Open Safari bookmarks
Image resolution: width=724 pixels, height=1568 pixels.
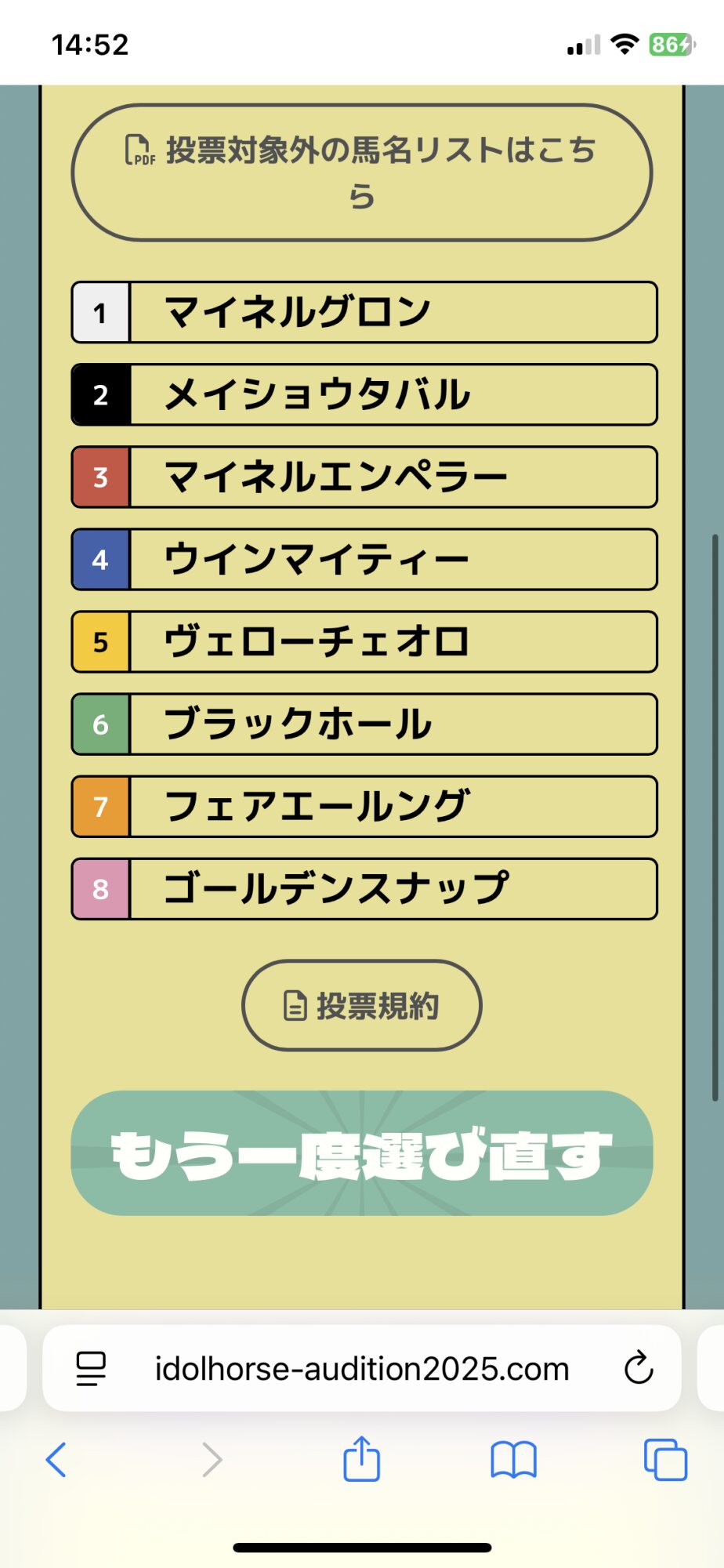[513, 1460]
